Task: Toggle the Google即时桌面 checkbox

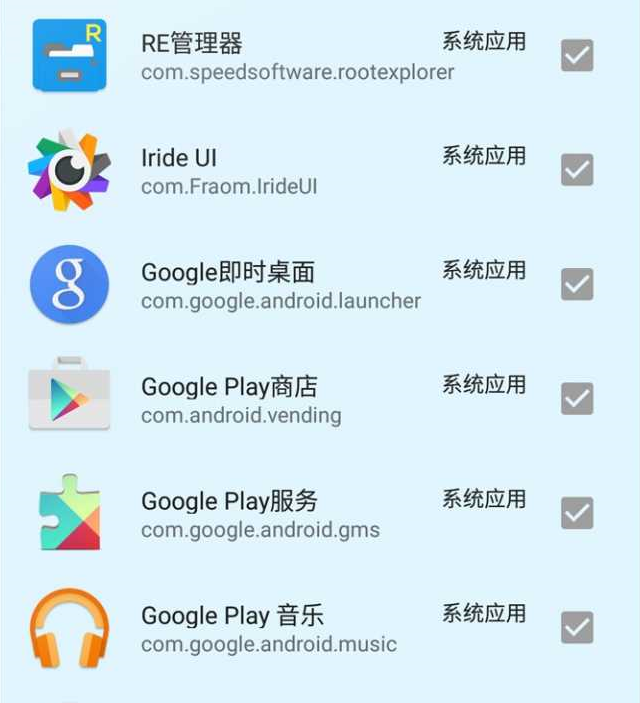Action: [577, 285]
